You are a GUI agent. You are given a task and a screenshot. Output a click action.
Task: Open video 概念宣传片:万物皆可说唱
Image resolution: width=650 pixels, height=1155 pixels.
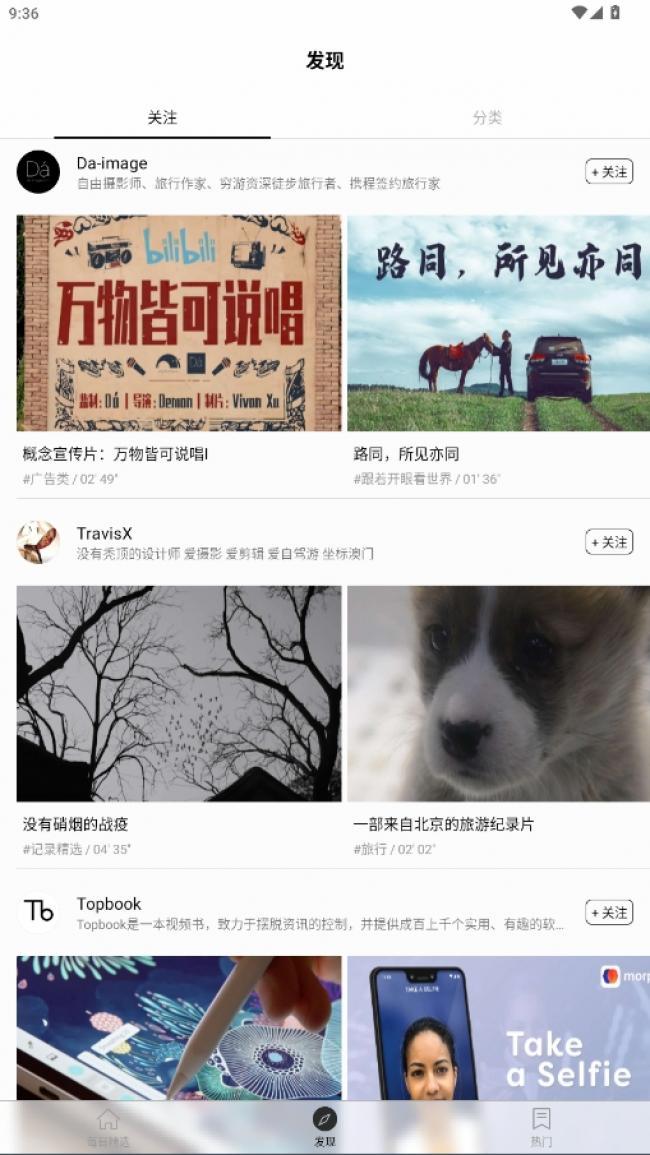(x=179, y=323)
